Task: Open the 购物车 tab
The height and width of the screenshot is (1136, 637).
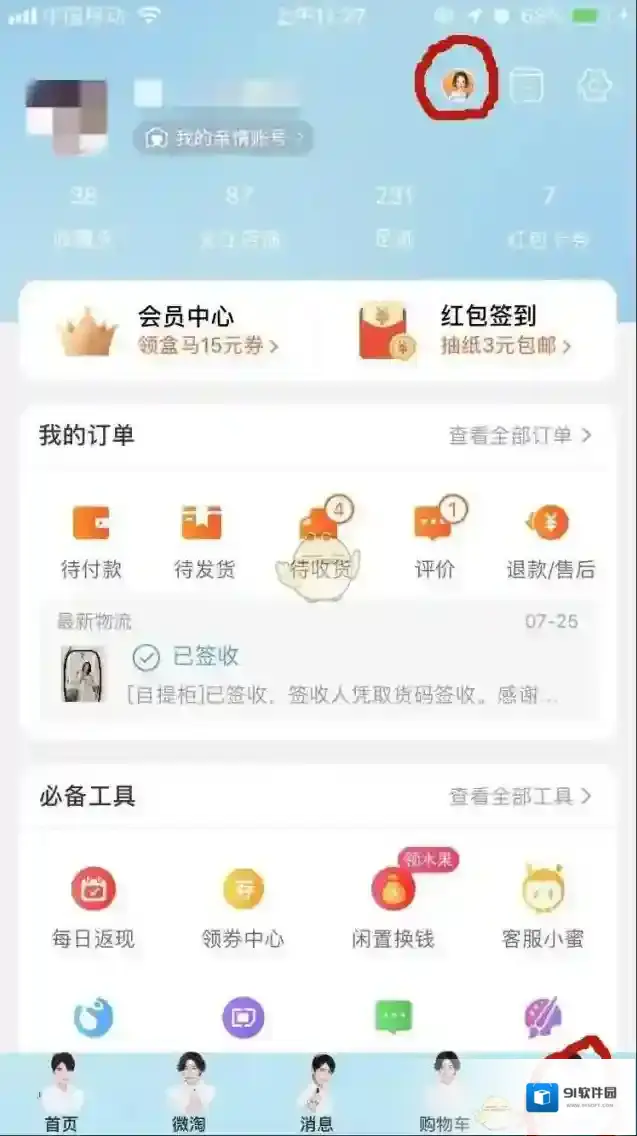Action: (444, 1094)
